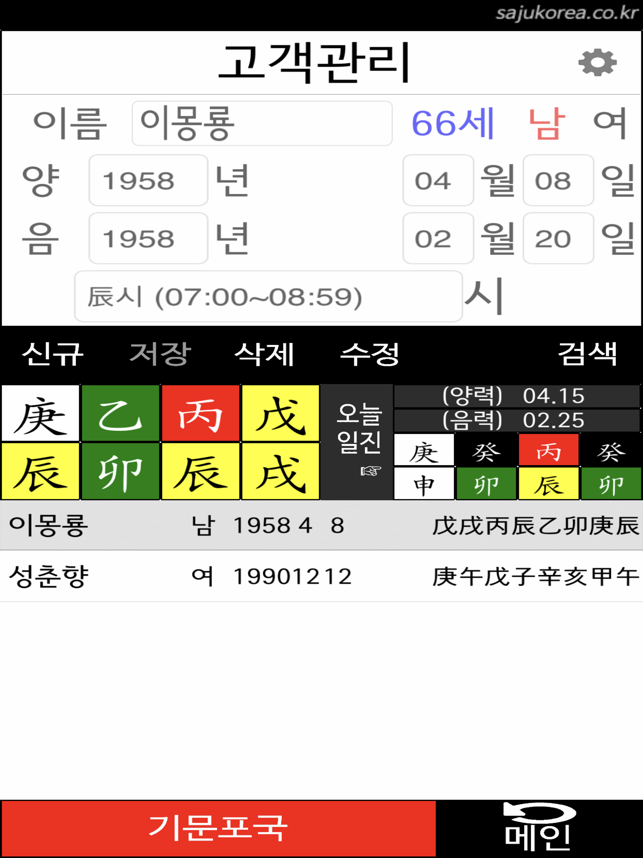Tap 저장 to save the customer
643x858 pixels.
tap(158, 353)
